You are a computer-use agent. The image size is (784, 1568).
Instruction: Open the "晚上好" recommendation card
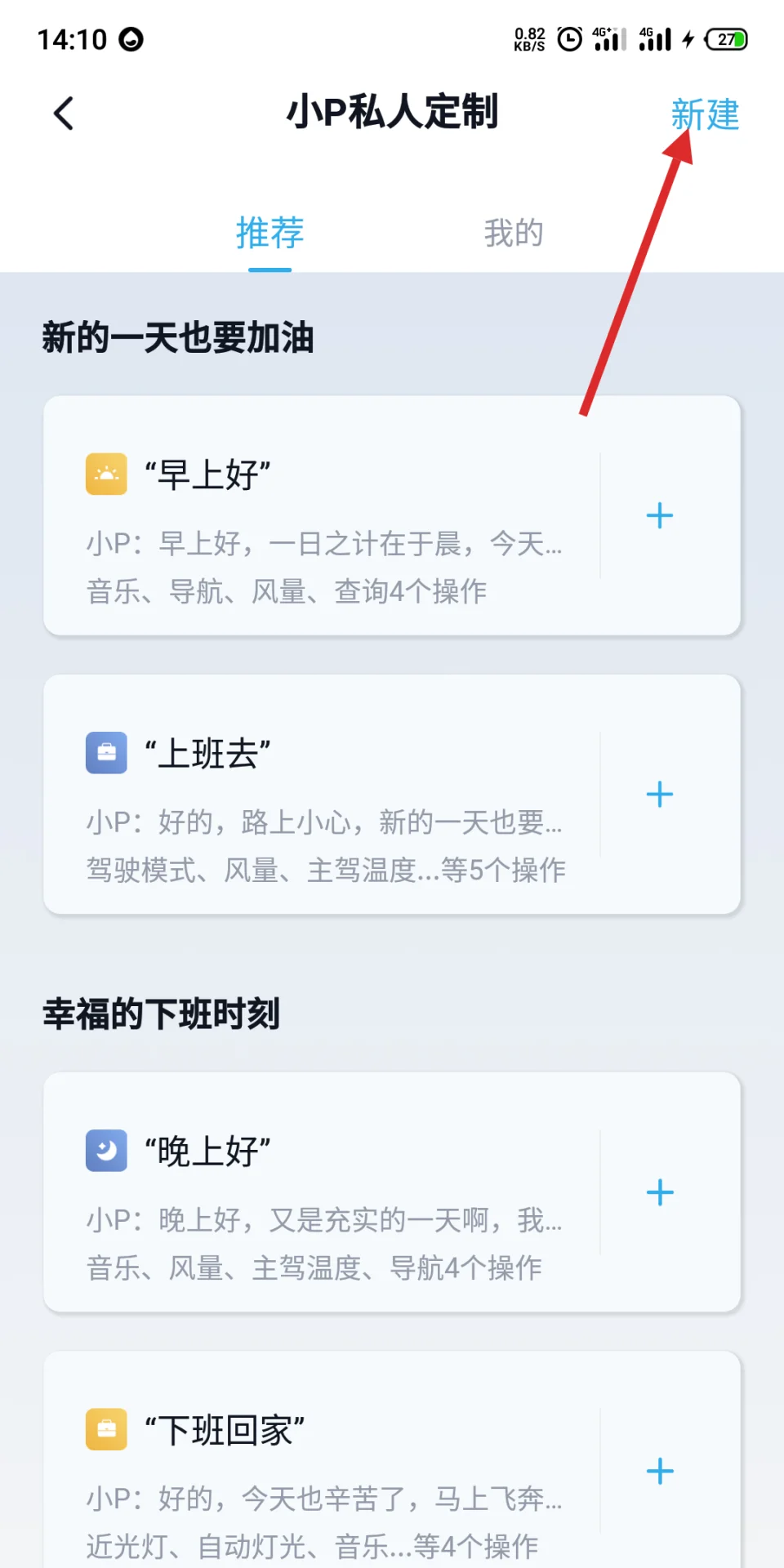pyautogui.click(x=323, y=1192)
